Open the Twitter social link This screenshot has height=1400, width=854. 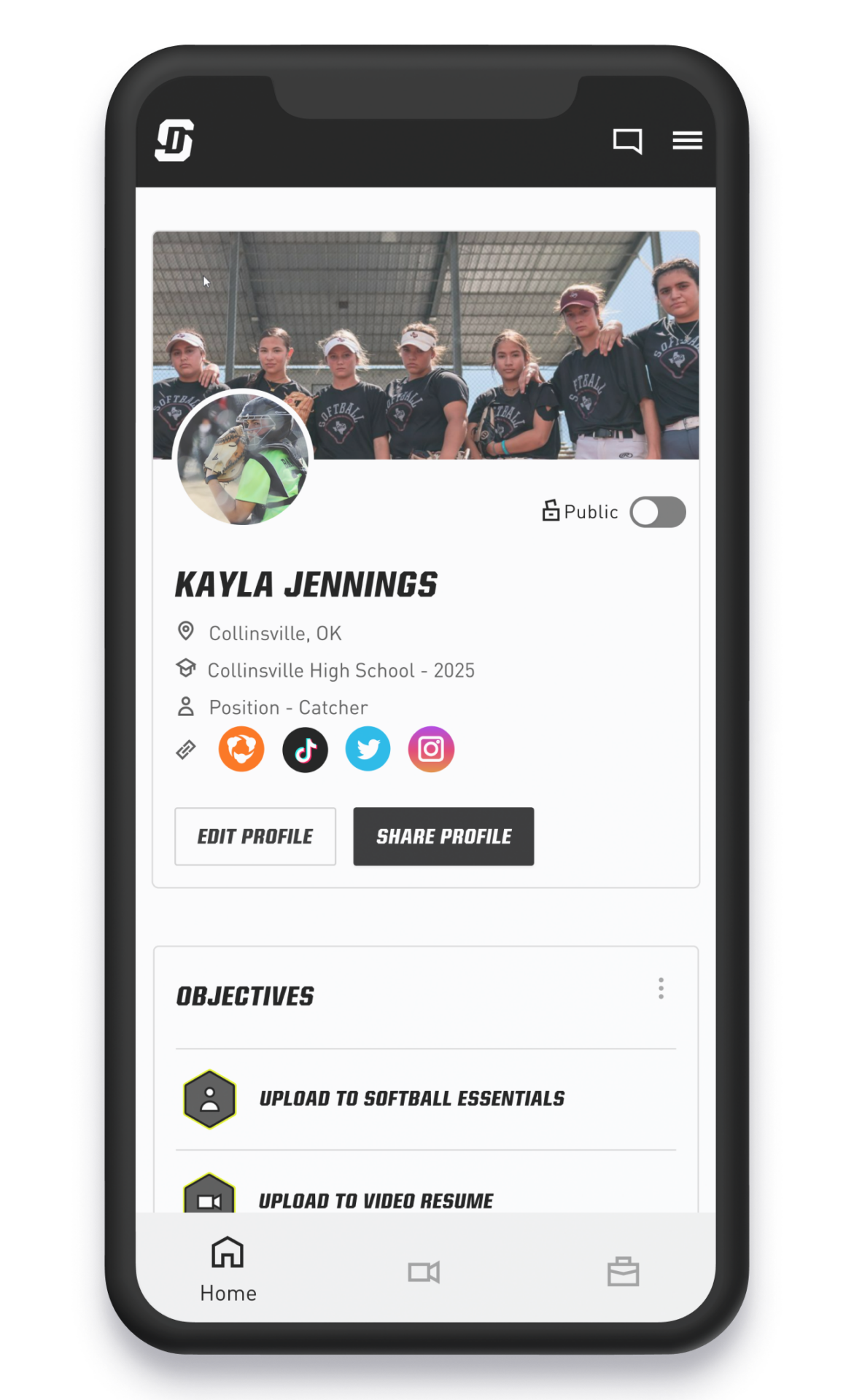click(x=368, y=749)
